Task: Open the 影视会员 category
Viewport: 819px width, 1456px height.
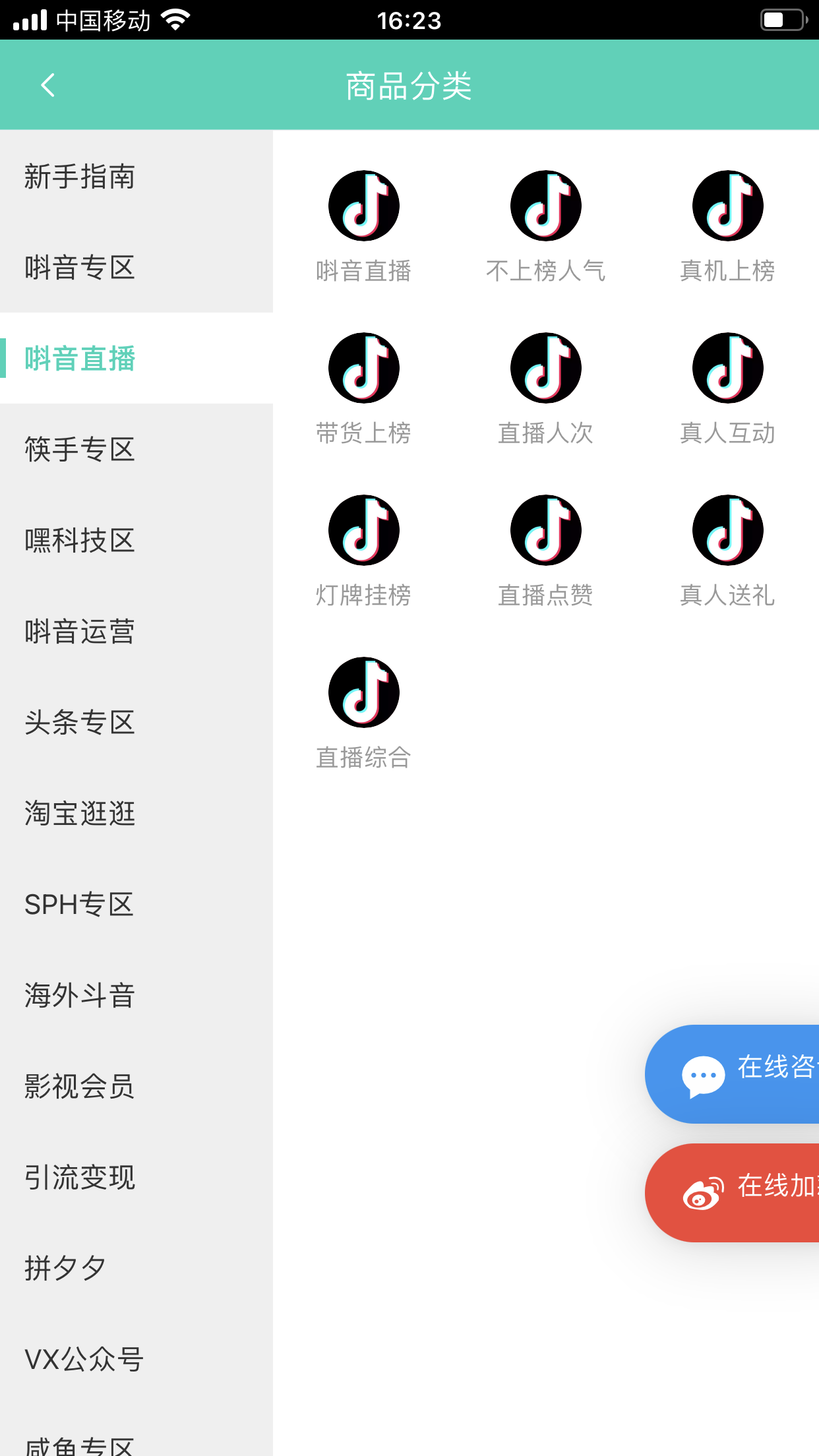Action: (136, 1086)
